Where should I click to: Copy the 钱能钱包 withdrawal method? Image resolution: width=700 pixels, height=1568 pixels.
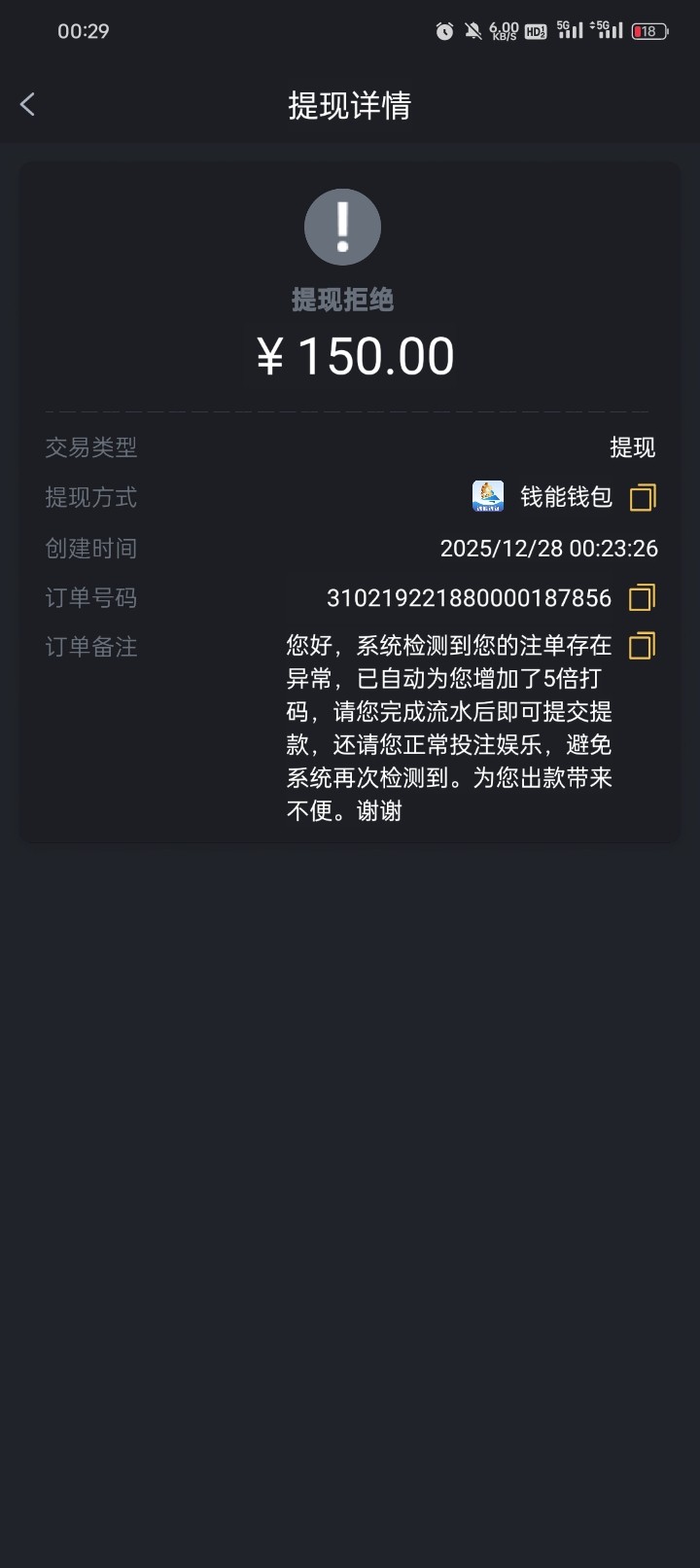click(x=642, y=496)
